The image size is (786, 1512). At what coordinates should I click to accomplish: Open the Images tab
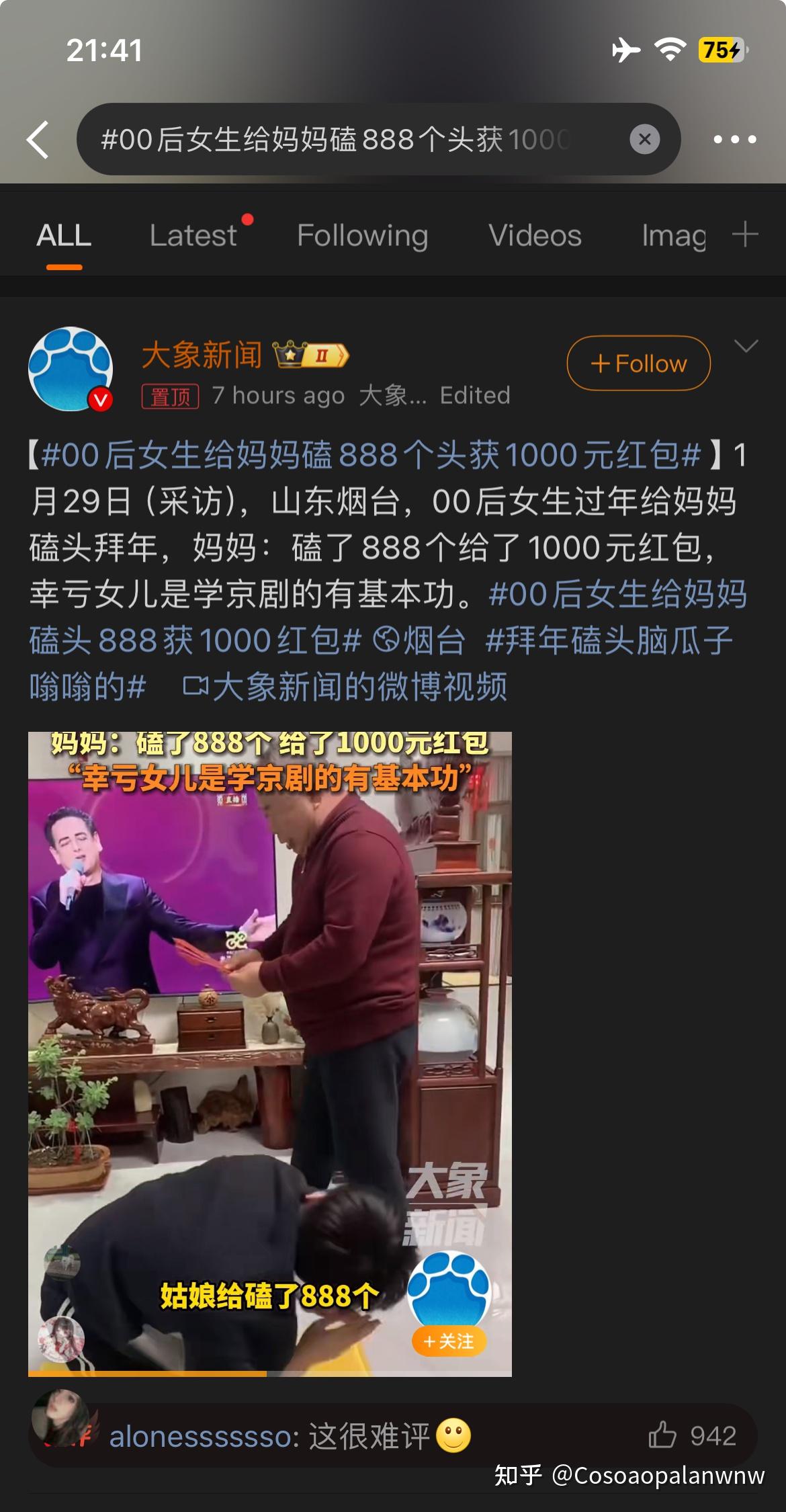pyautogui.click(x=673, y=236)
